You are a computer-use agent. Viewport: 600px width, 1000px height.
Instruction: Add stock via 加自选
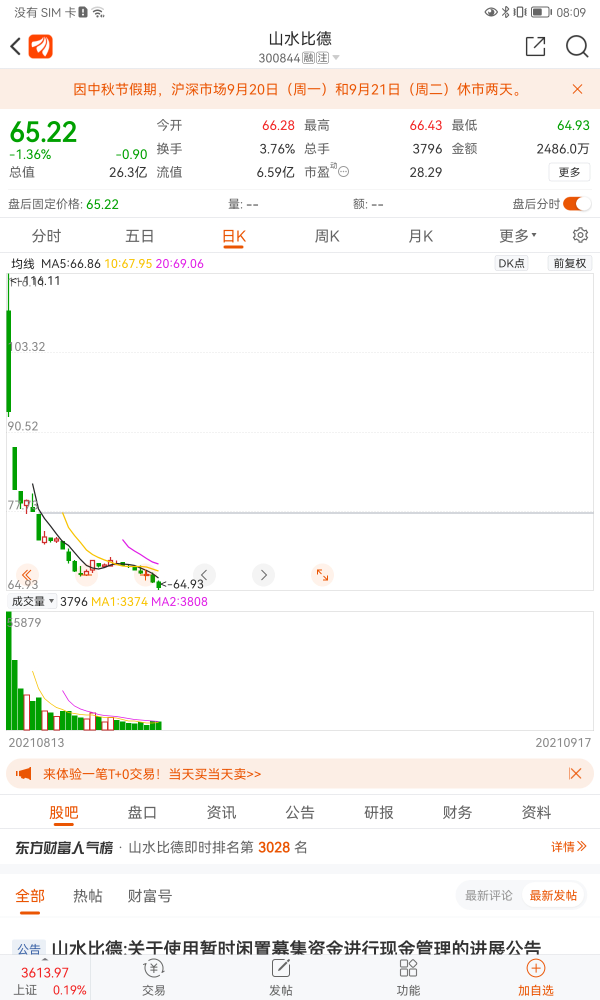[535, 976]
